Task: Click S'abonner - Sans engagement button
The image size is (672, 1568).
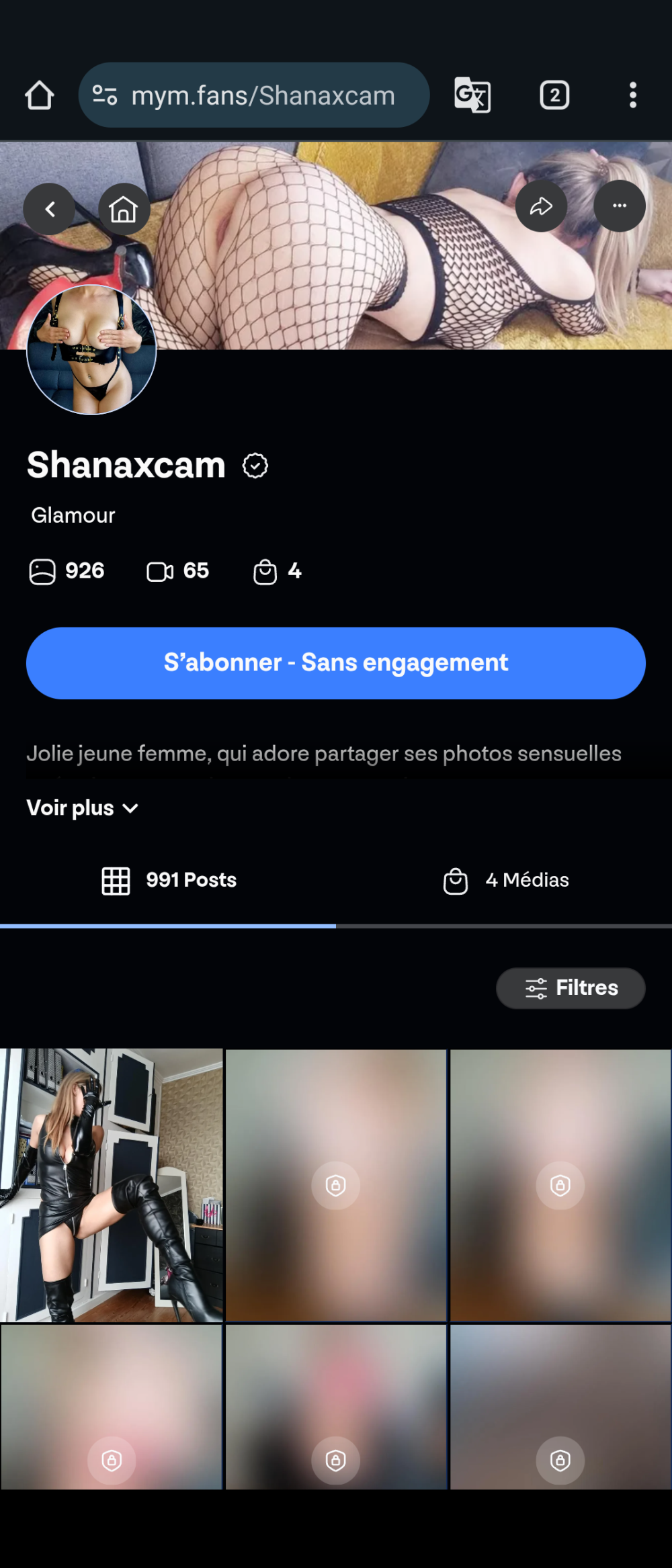Action: click(336, 662)
